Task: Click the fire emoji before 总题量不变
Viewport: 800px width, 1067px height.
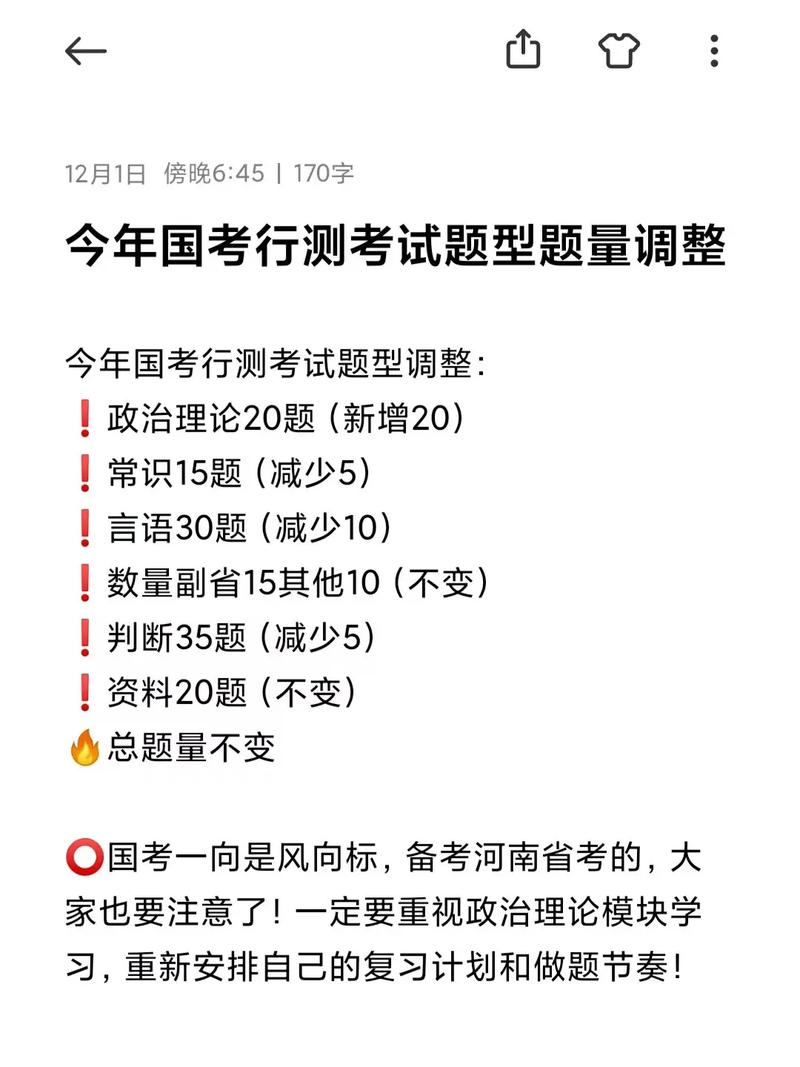Action: (x=86, y=745)
